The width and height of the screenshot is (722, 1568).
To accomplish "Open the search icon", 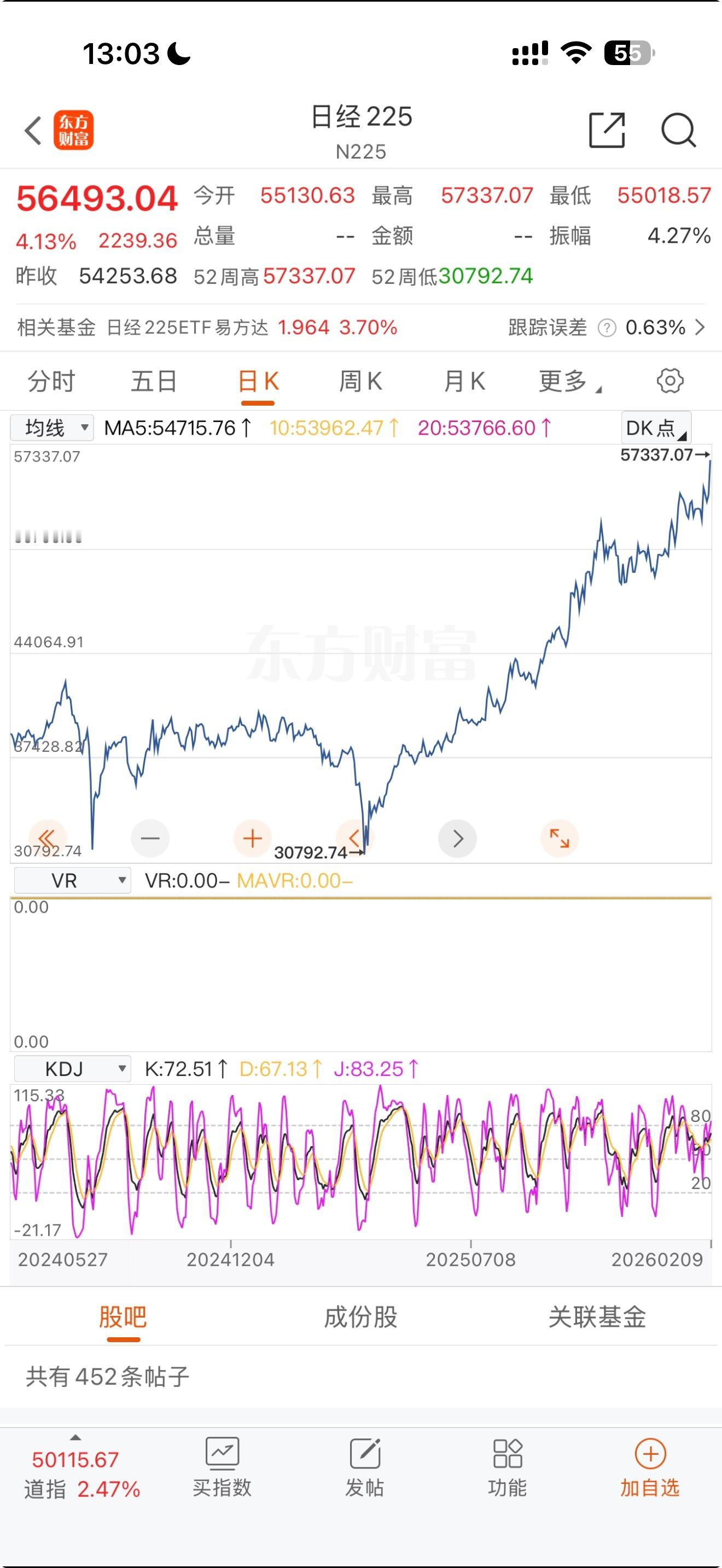I will pos(678,131).
